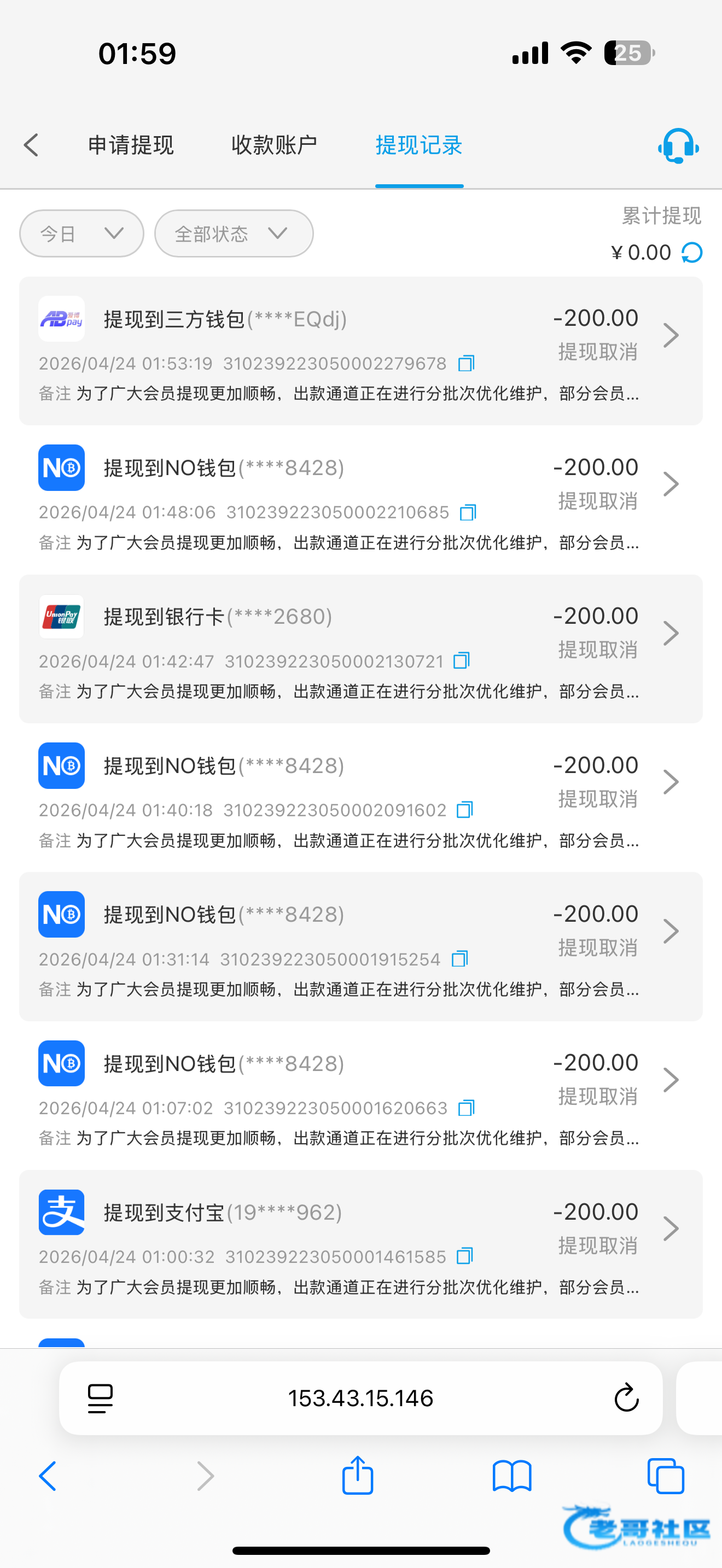Reload the page in Safari
Viewport: 722px width, 1568px height.
(626, 1398)
